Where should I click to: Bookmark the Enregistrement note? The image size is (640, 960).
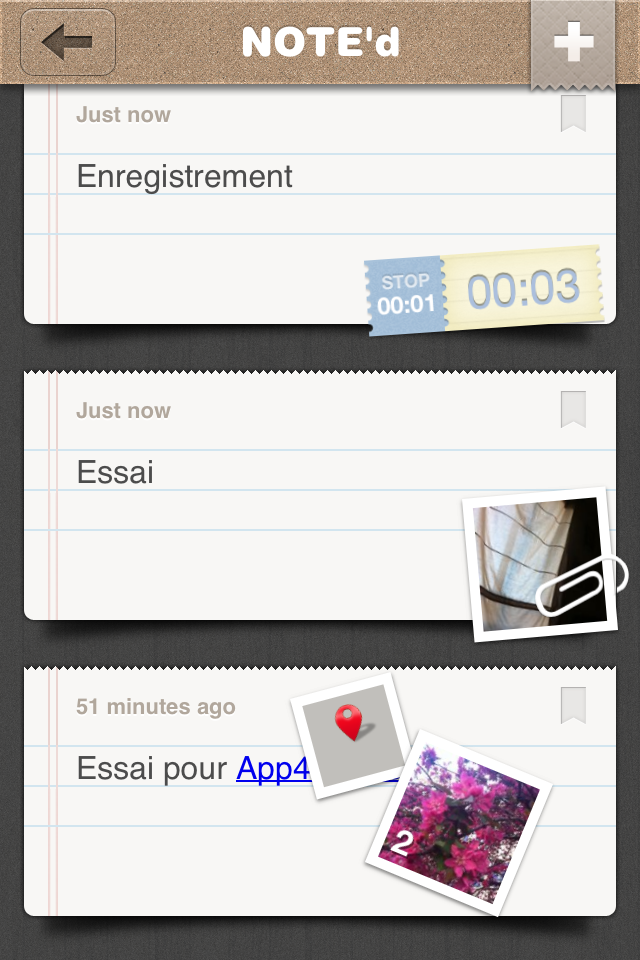(573, 113)
